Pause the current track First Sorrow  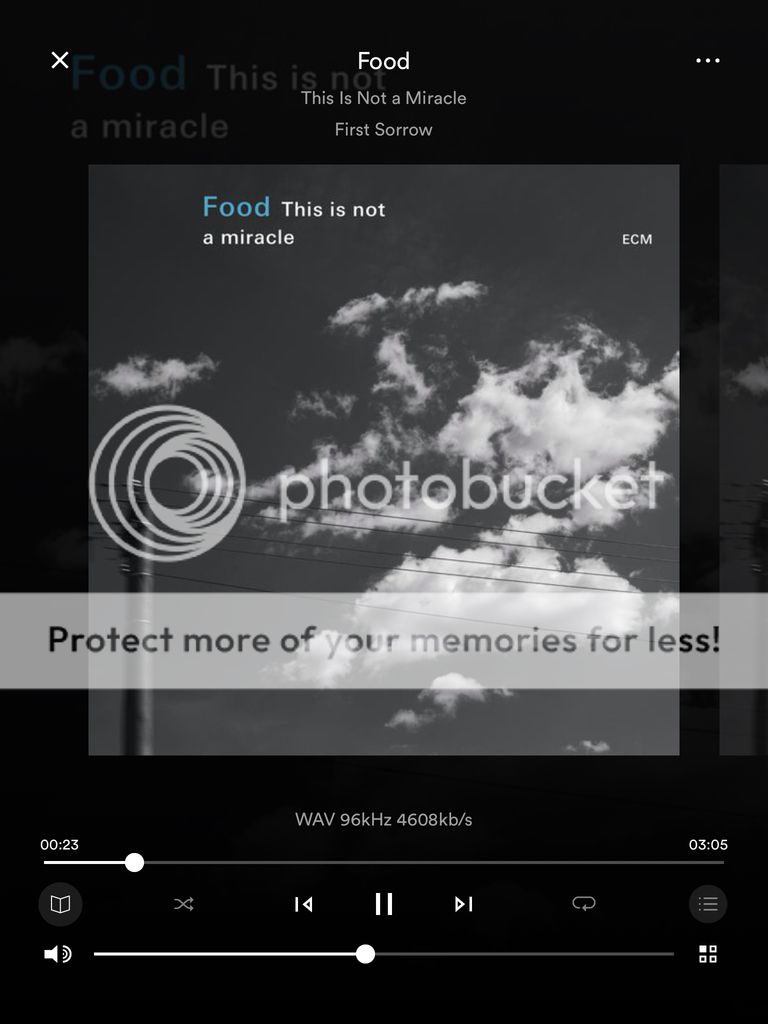[x=384, y=904]
